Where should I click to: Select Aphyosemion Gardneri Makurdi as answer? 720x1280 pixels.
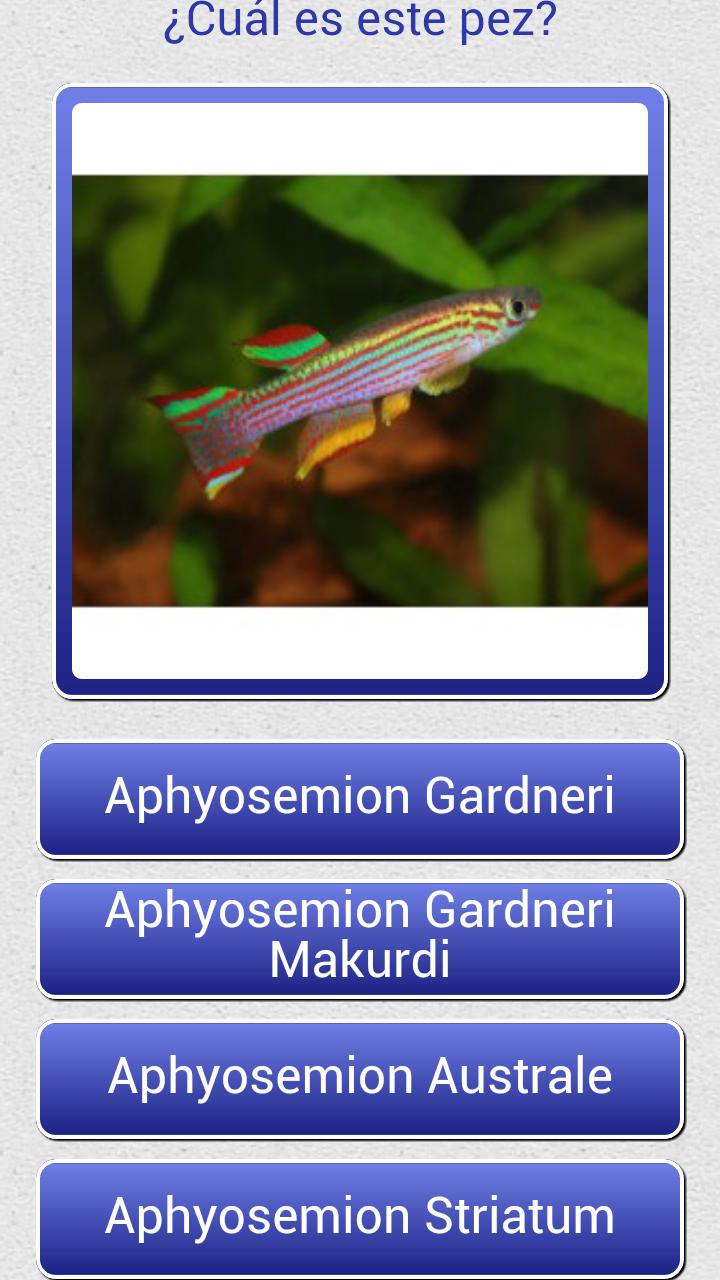pyautogui.click(x=360, y=938)
